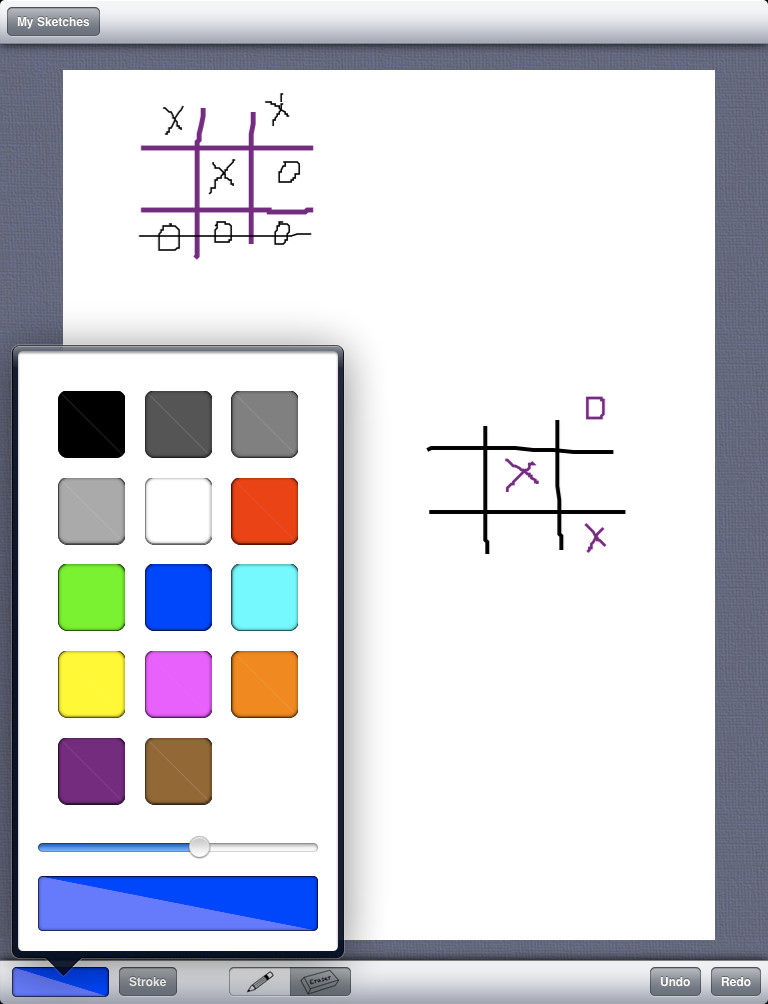Select the black color swatch

[x=91, y=424]
